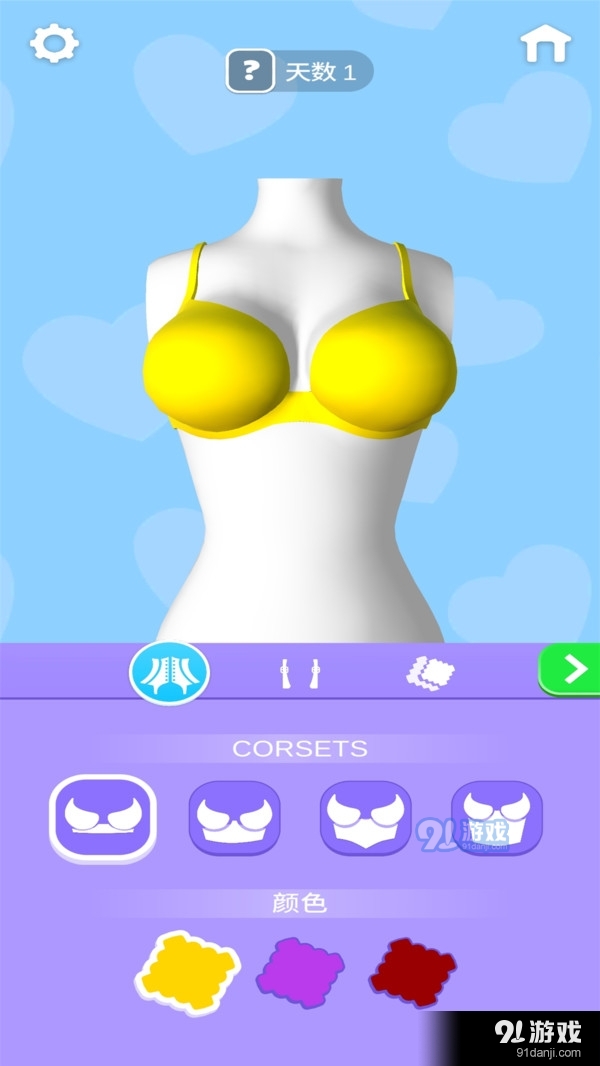Select the second corset style
This screenshot has width=600, height=1066.
pyautogui.click(x=235, y=817)
